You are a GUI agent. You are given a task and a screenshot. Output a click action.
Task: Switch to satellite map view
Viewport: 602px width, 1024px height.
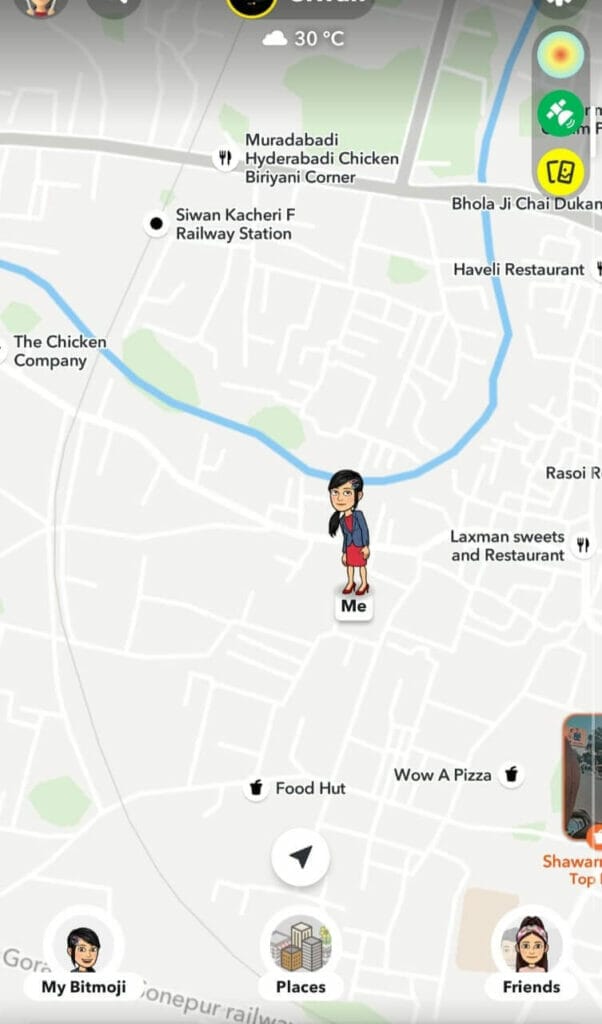click(560, 114)
